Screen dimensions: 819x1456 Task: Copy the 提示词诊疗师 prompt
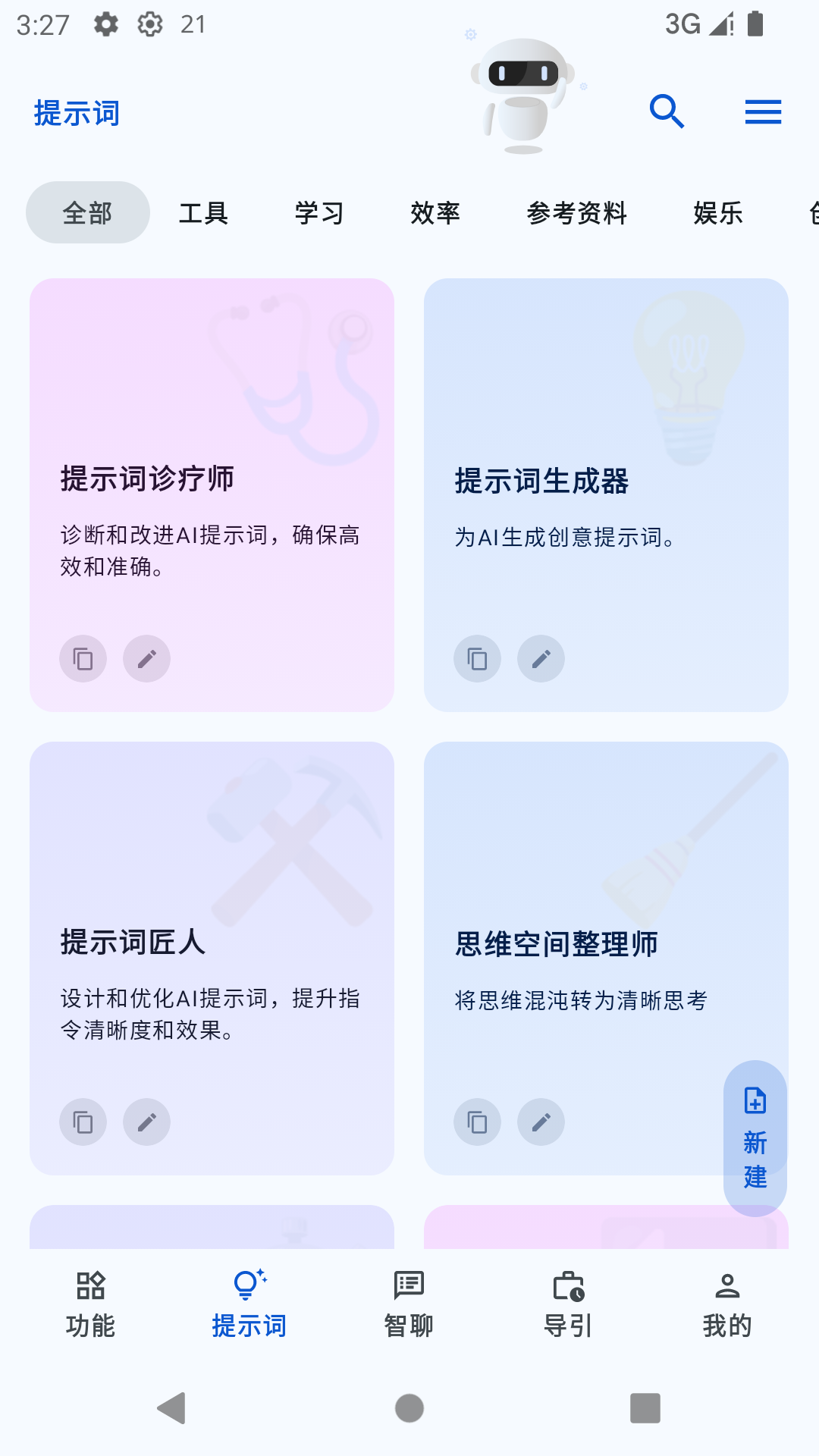[83, 659]
